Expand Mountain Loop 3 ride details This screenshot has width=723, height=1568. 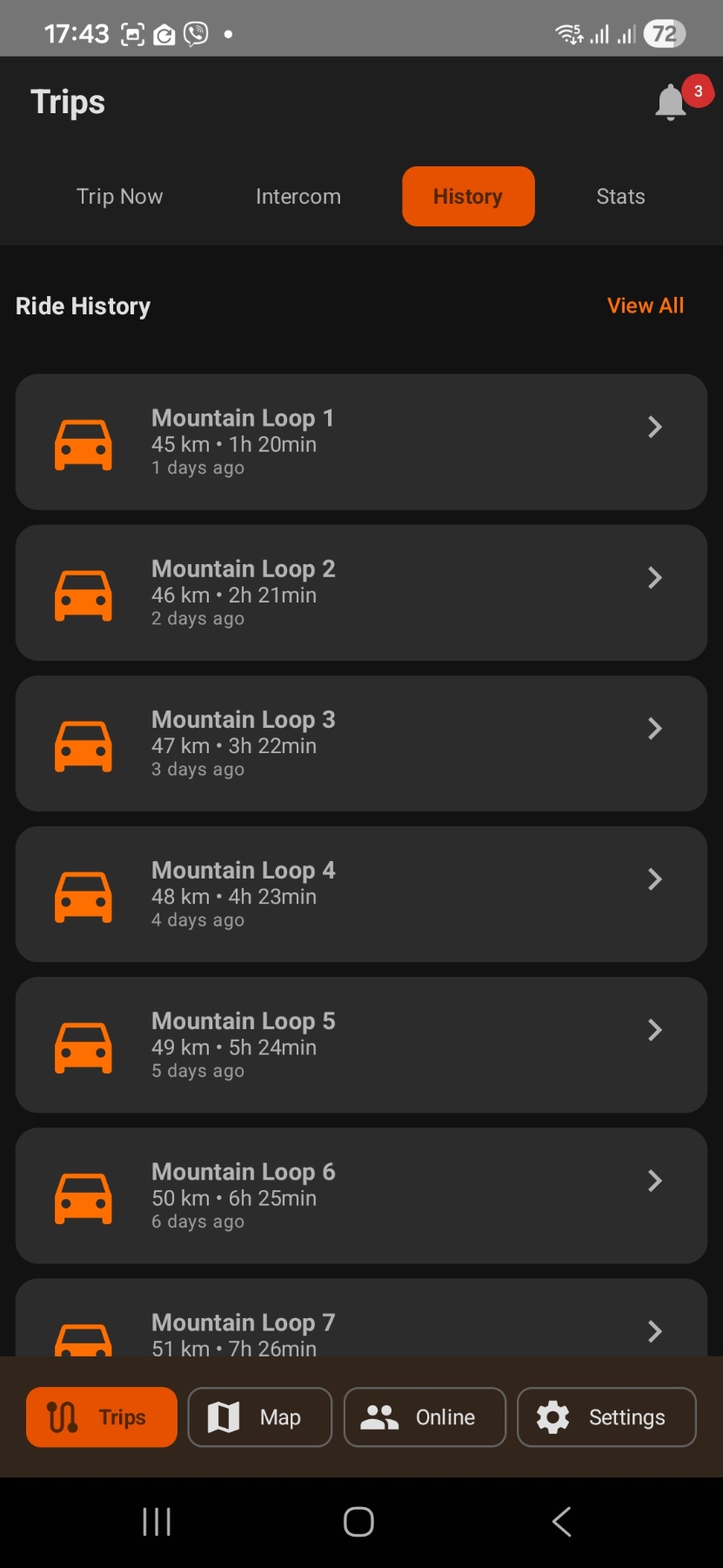pyautogui.click(x=654, y=728)
